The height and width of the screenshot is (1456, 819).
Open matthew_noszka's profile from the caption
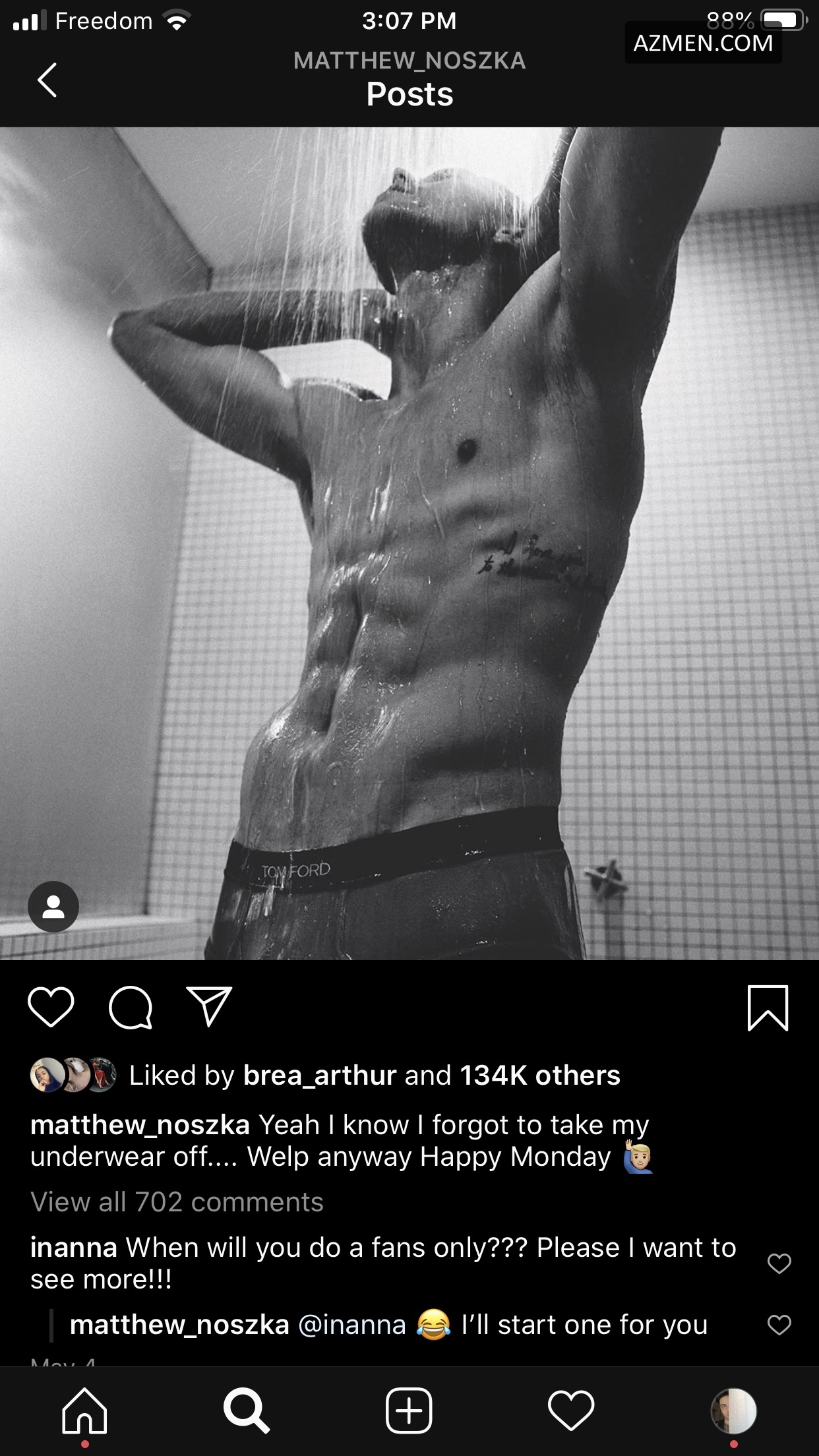[140, 1125]
